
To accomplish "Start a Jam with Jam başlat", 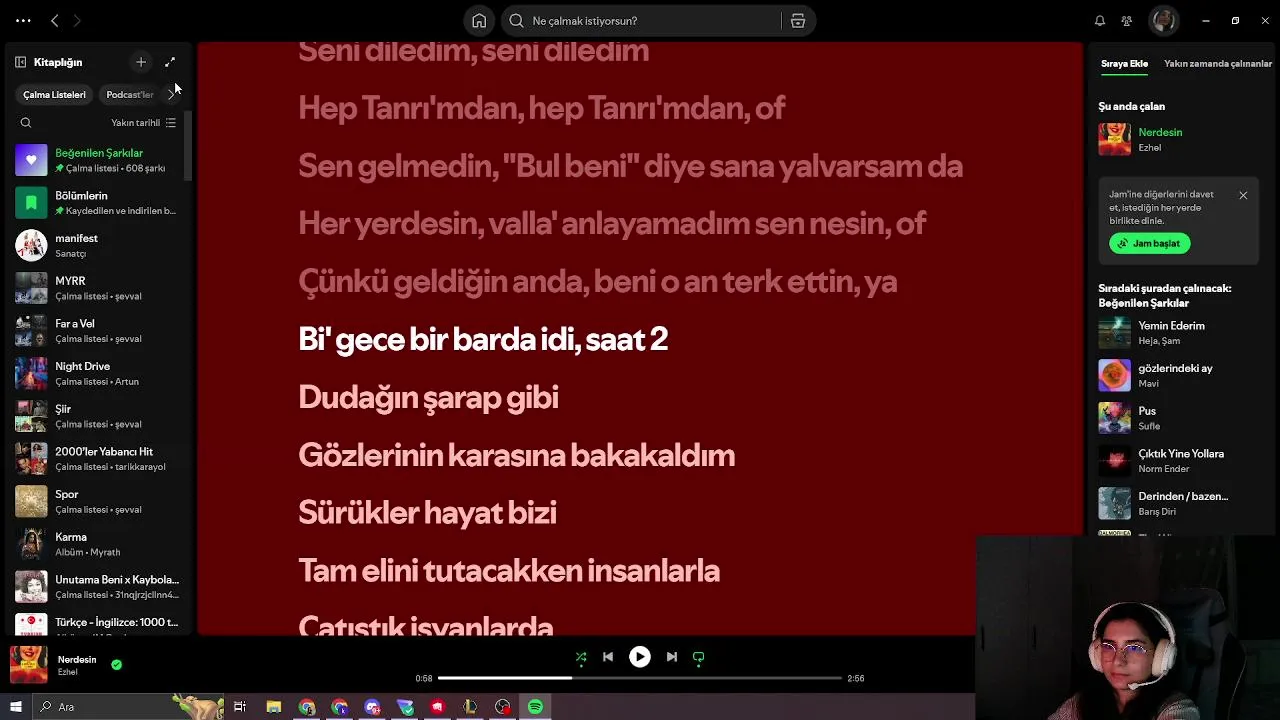I will click(x=1150, y=243).
